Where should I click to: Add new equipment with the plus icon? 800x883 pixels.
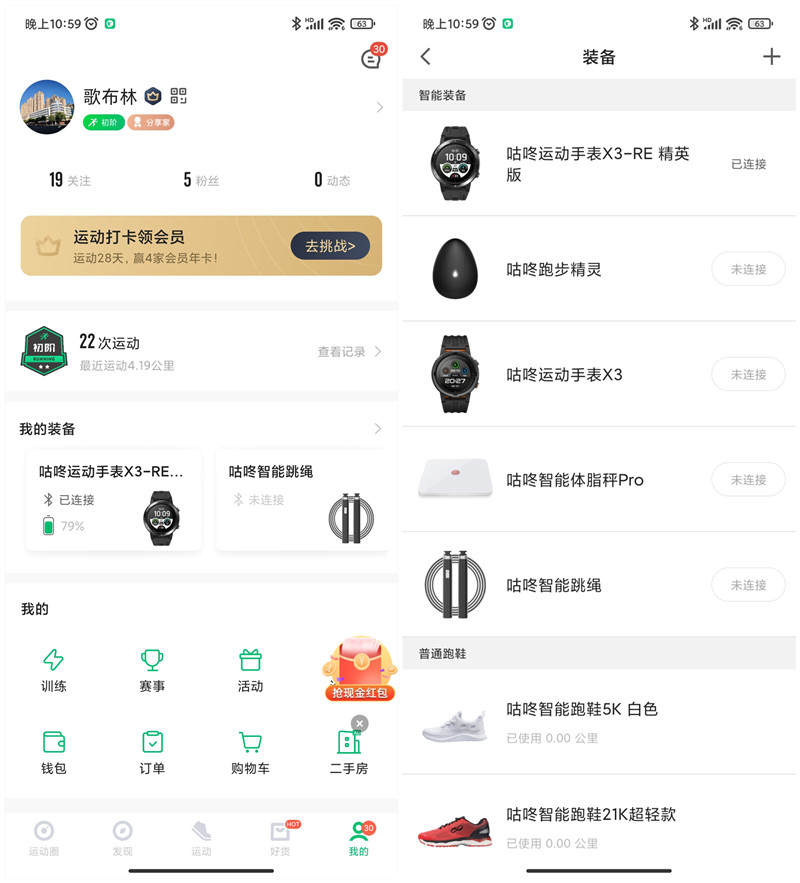click(x=771, y=57)
